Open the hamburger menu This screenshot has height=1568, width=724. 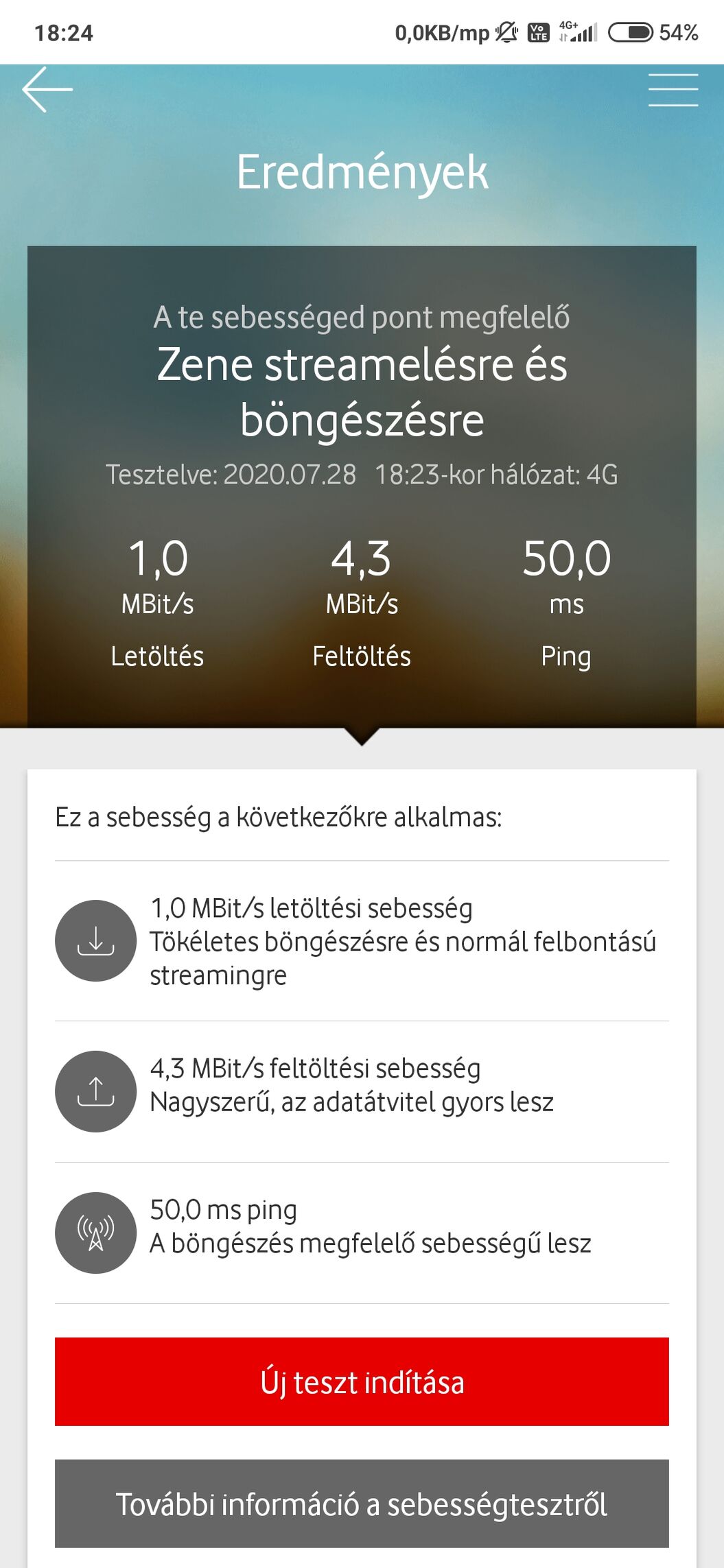tap(673, 90)
